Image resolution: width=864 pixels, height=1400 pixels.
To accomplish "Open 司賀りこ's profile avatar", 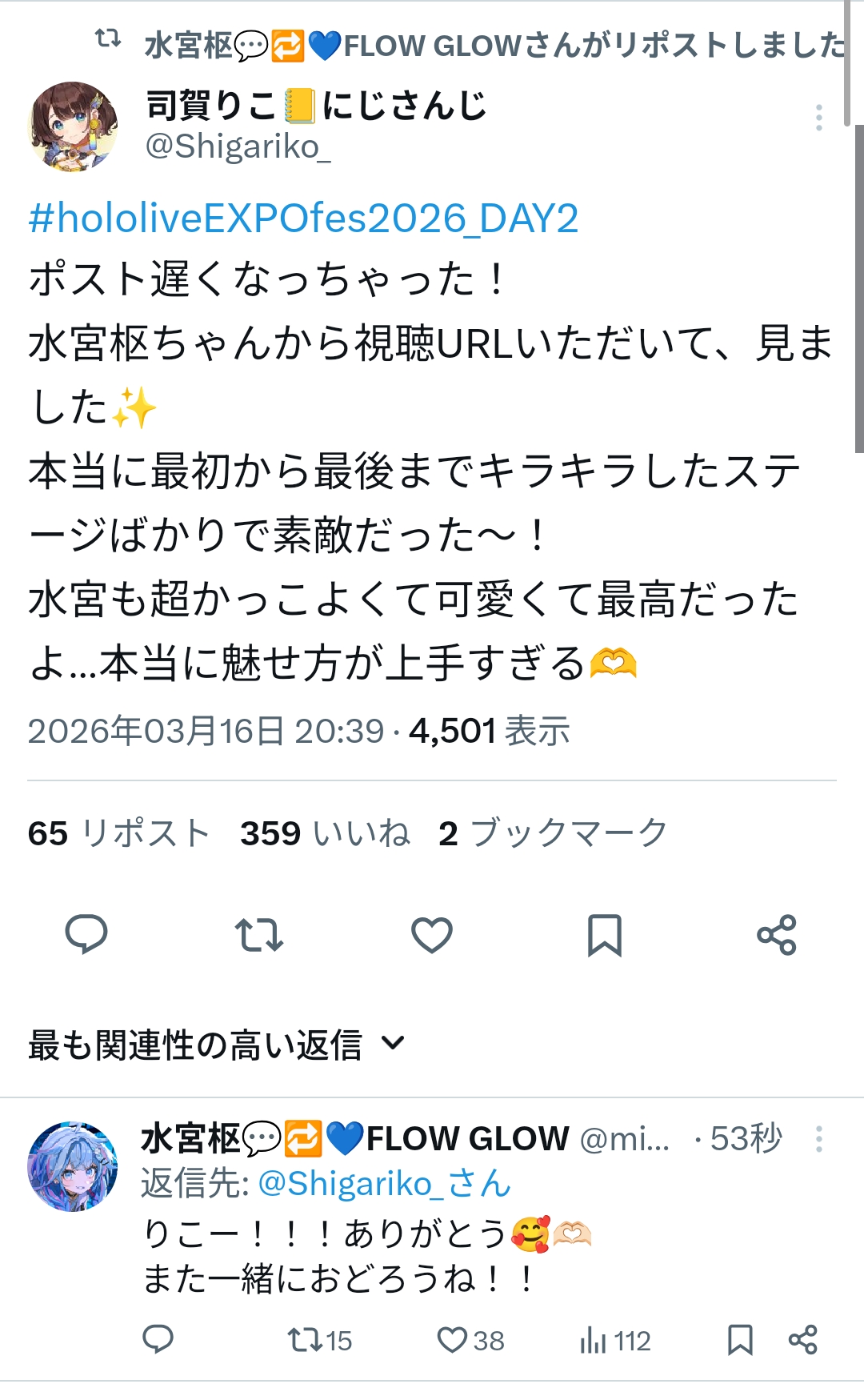I will tap(73, 126).
